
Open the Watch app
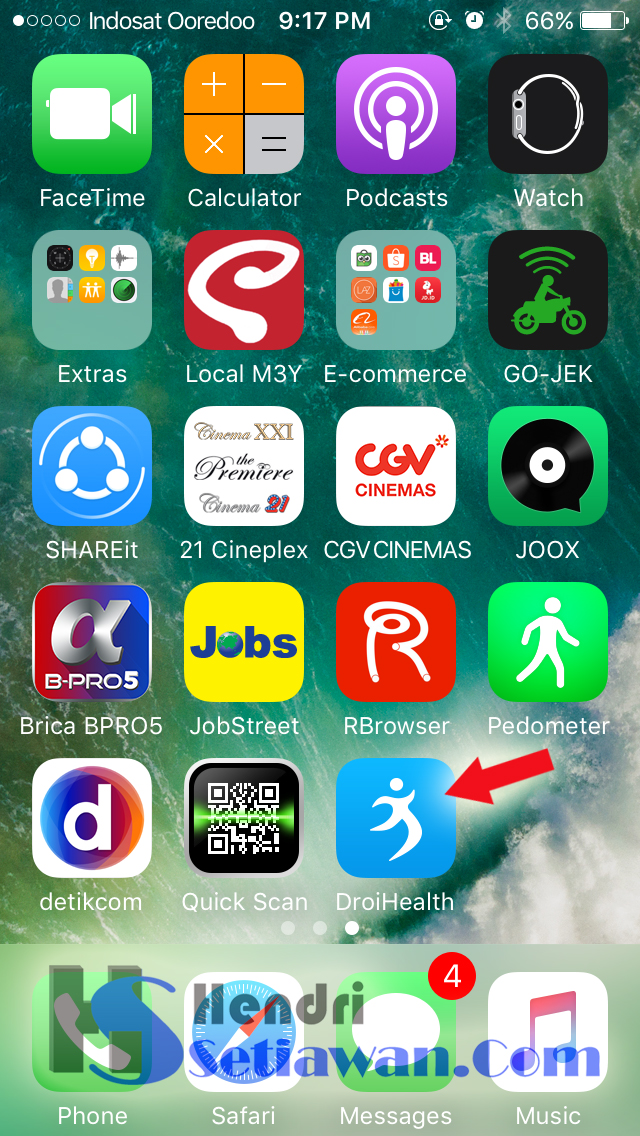[548, 114]
